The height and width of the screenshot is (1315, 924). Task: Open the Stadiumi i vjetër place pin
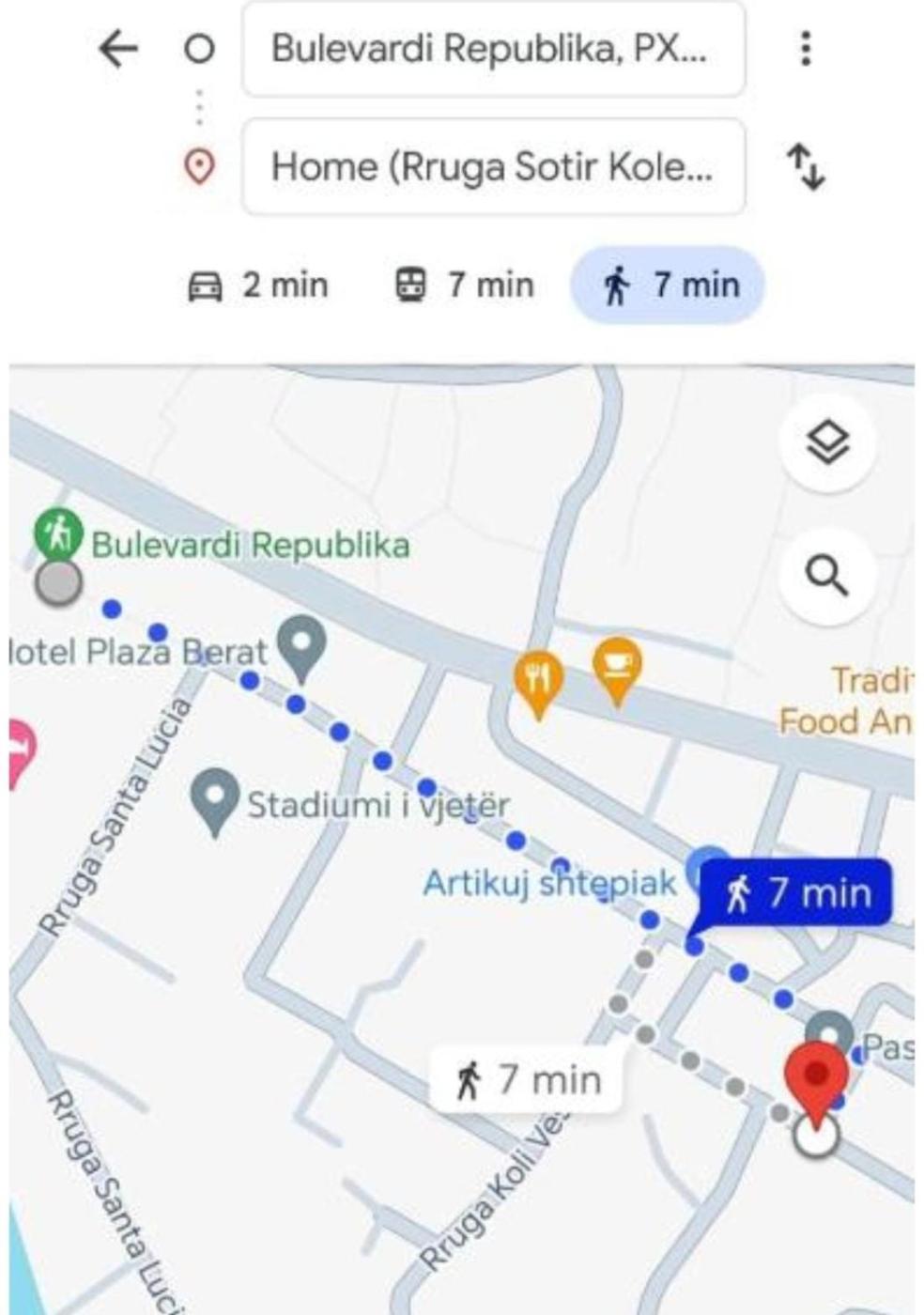pyautogui.click(x=216, y=797)
